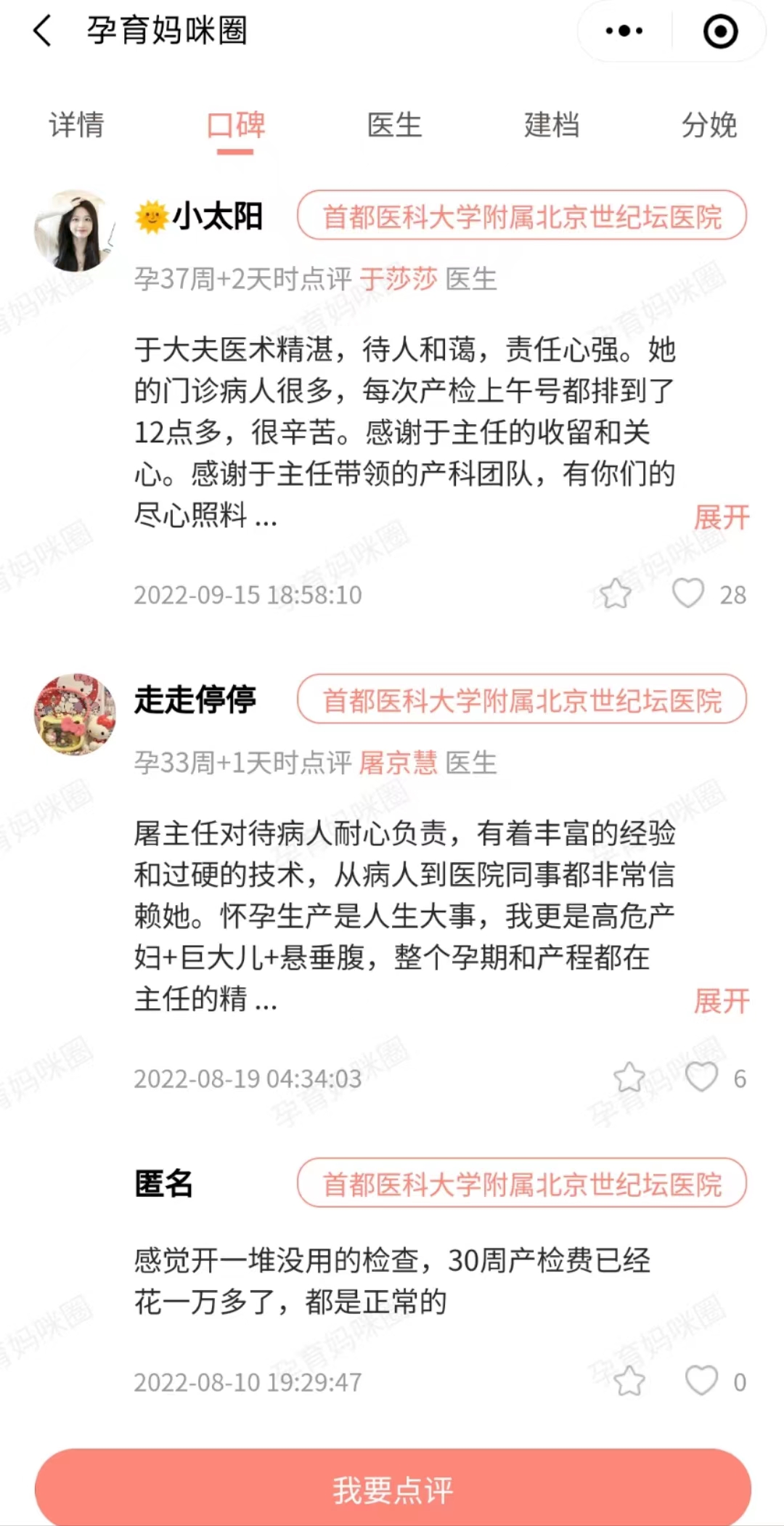This screenshot has height=1526, width=784.
Task: Go back from 孕育妈咪圈 page
Action: pos(43,31)
